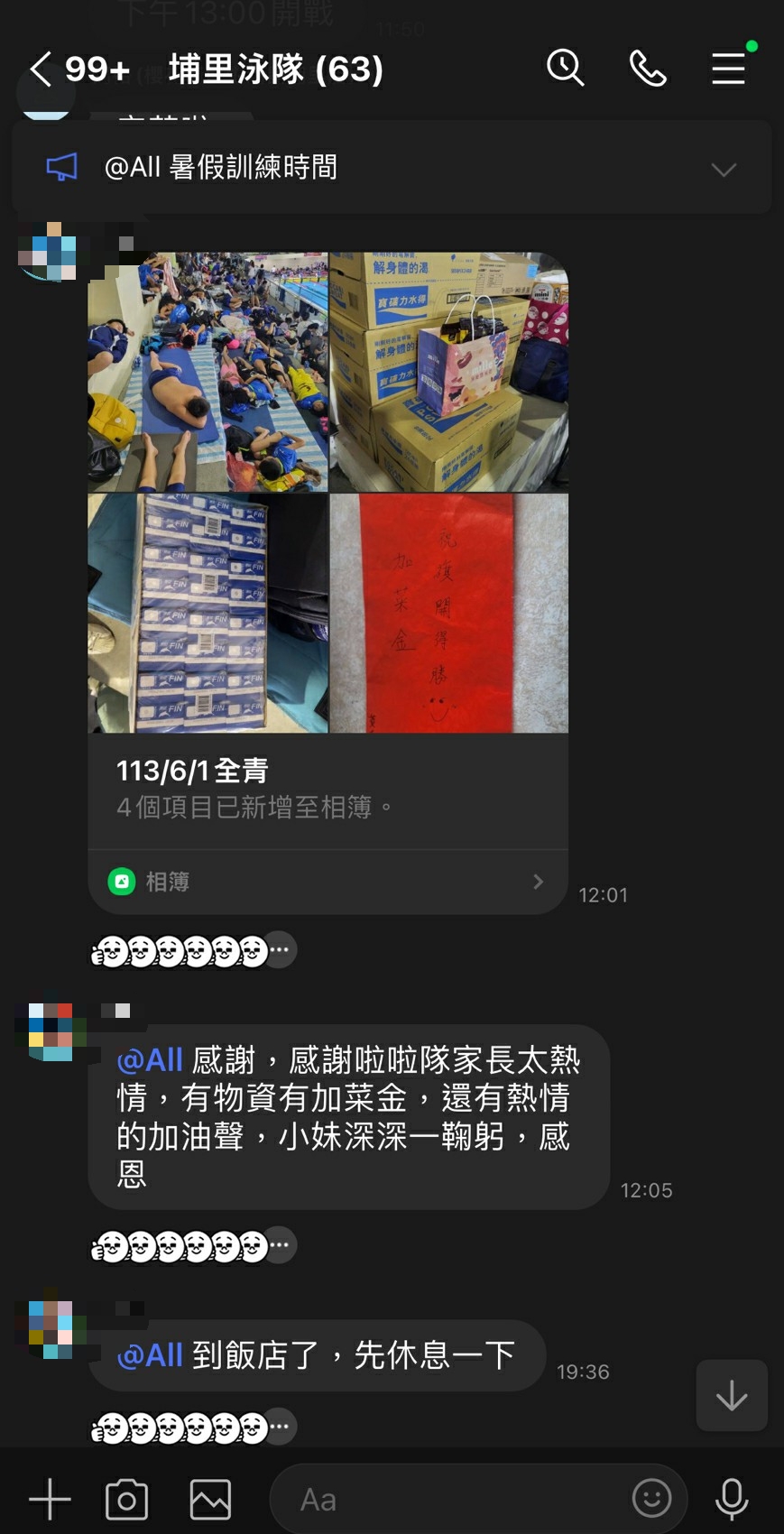This screenshot has width=784, height=1534.
Task: Search within this chat
Action: pos(566,69)
